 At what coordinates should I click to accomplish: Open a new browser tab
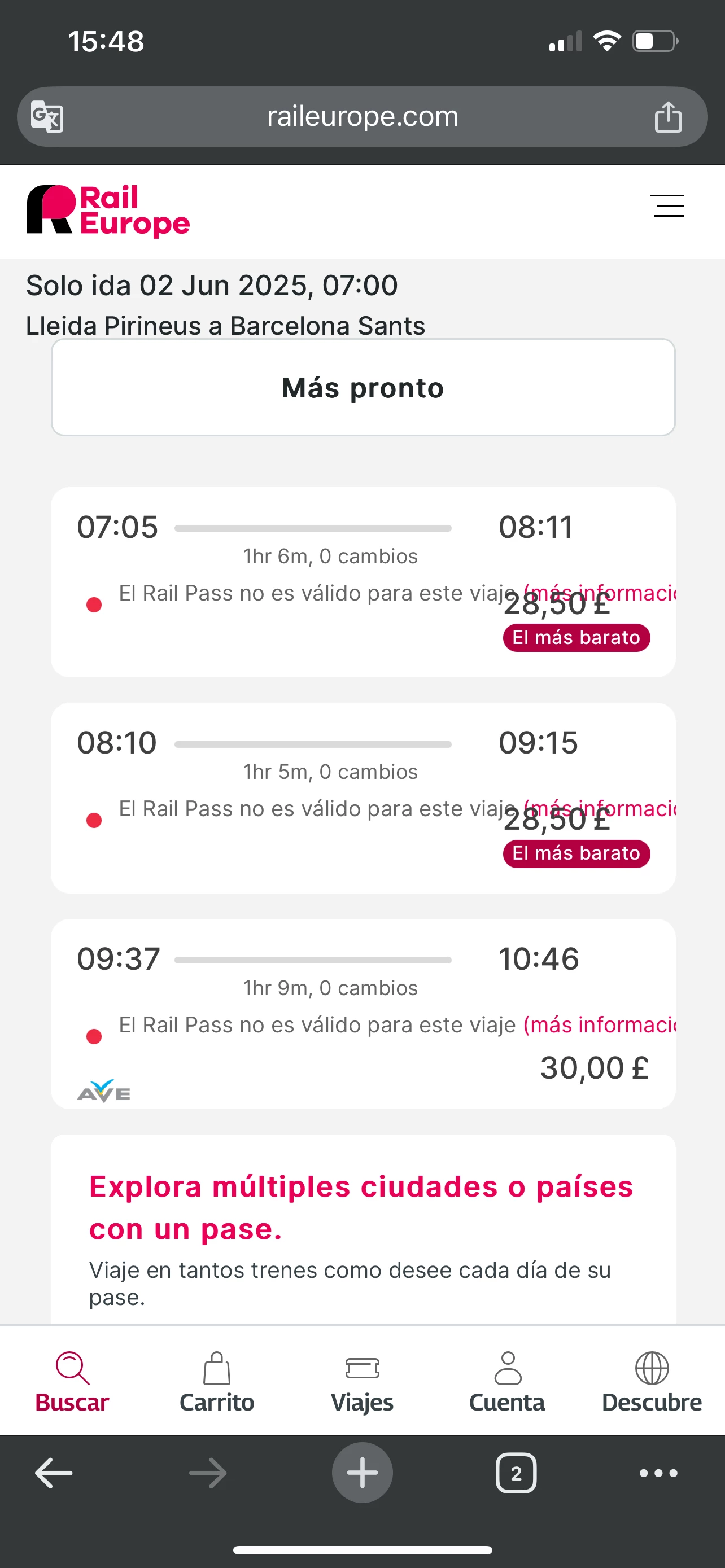pos(362,1473)
